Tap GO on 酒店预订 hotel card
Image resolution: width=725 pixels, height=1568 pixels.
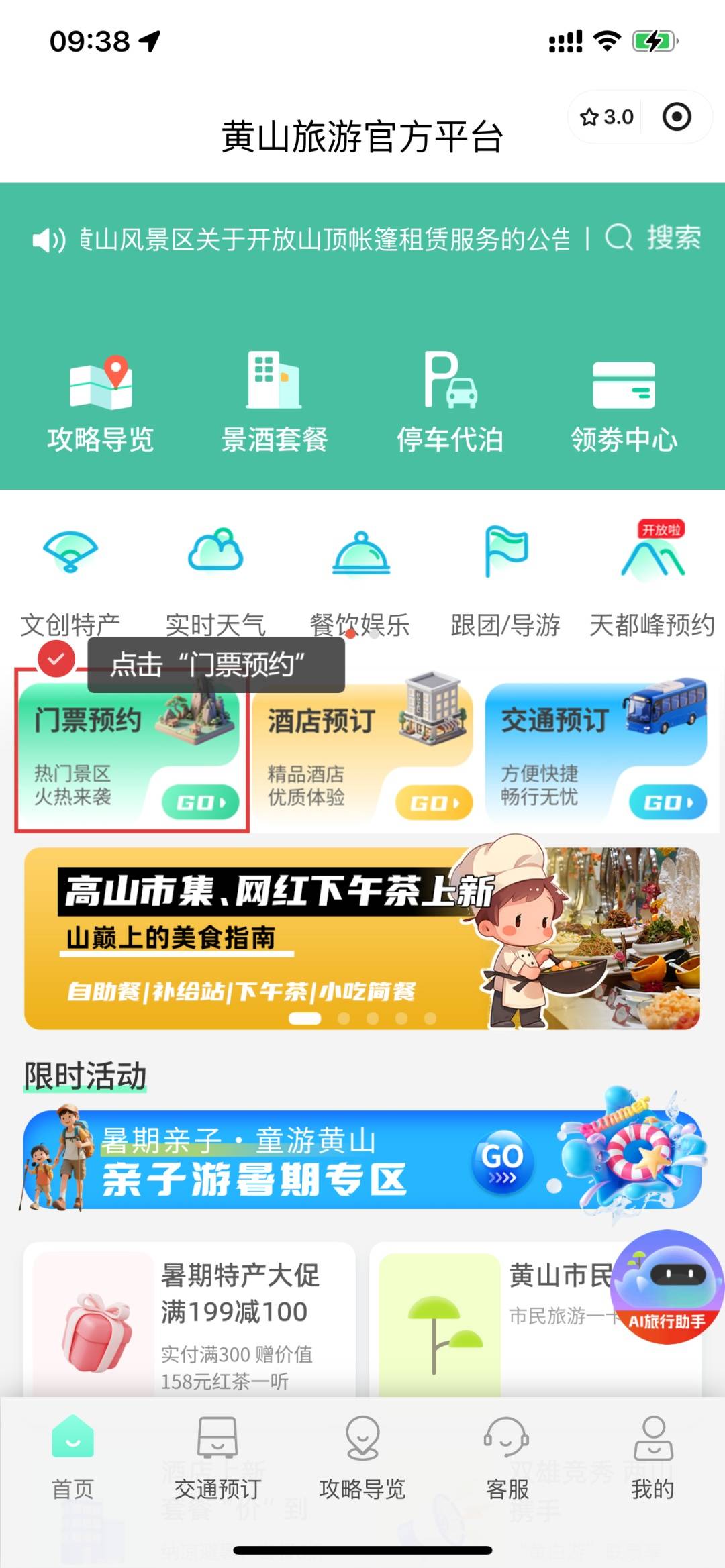[x=433, y=802]
